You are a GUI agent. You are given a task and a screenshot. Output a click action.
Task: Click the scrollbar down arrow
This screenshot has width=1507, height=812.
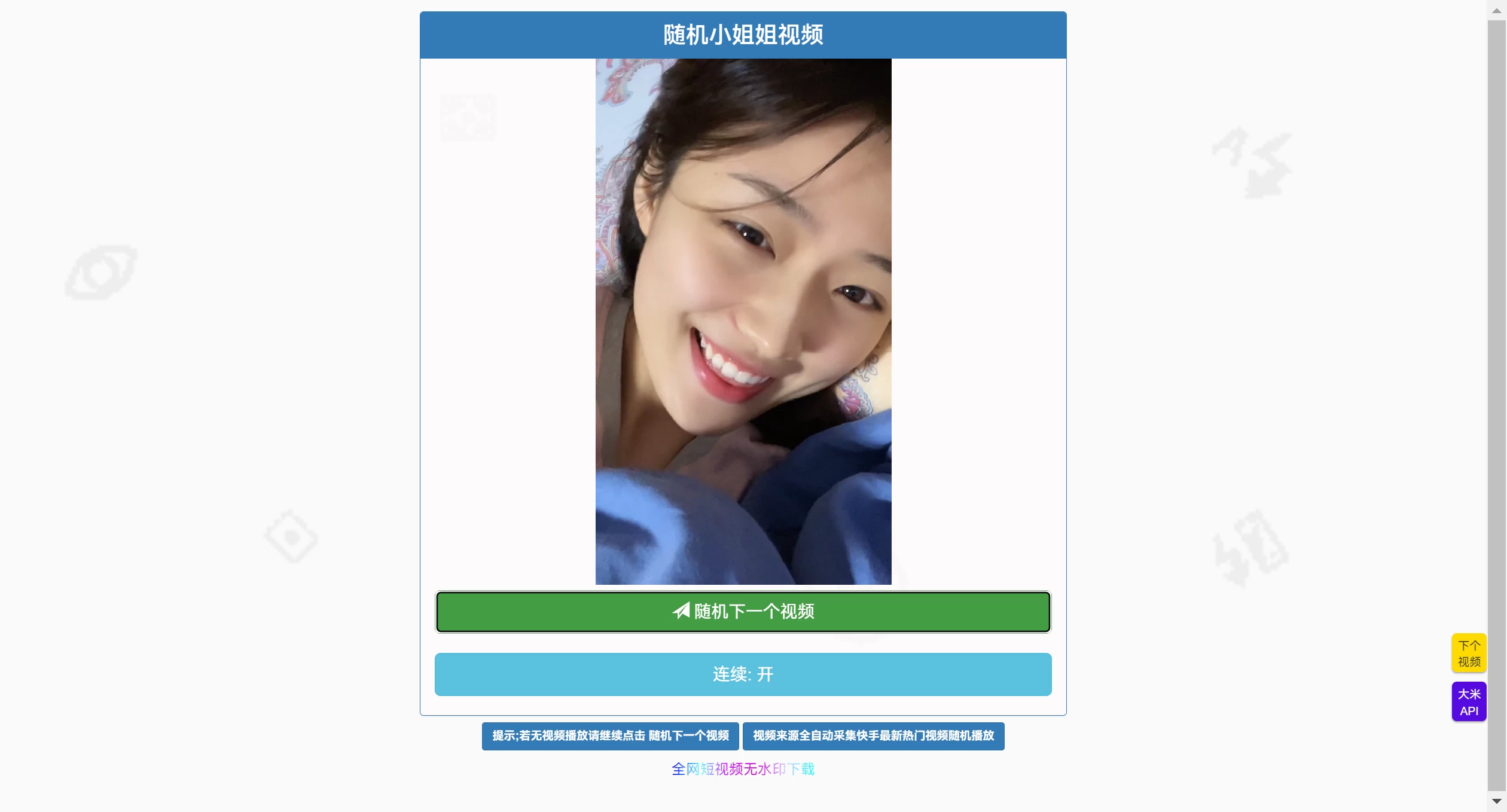1496,801
